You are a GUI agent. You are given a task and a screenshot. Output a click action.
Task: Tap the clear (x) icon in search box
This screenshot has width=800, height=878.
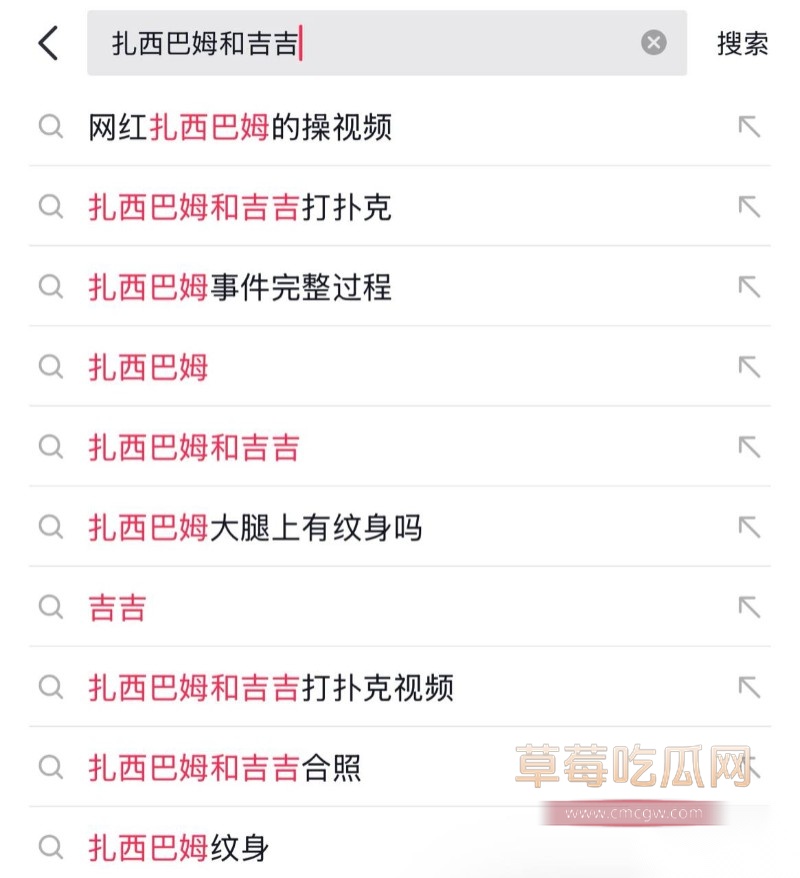pos(654,42)
